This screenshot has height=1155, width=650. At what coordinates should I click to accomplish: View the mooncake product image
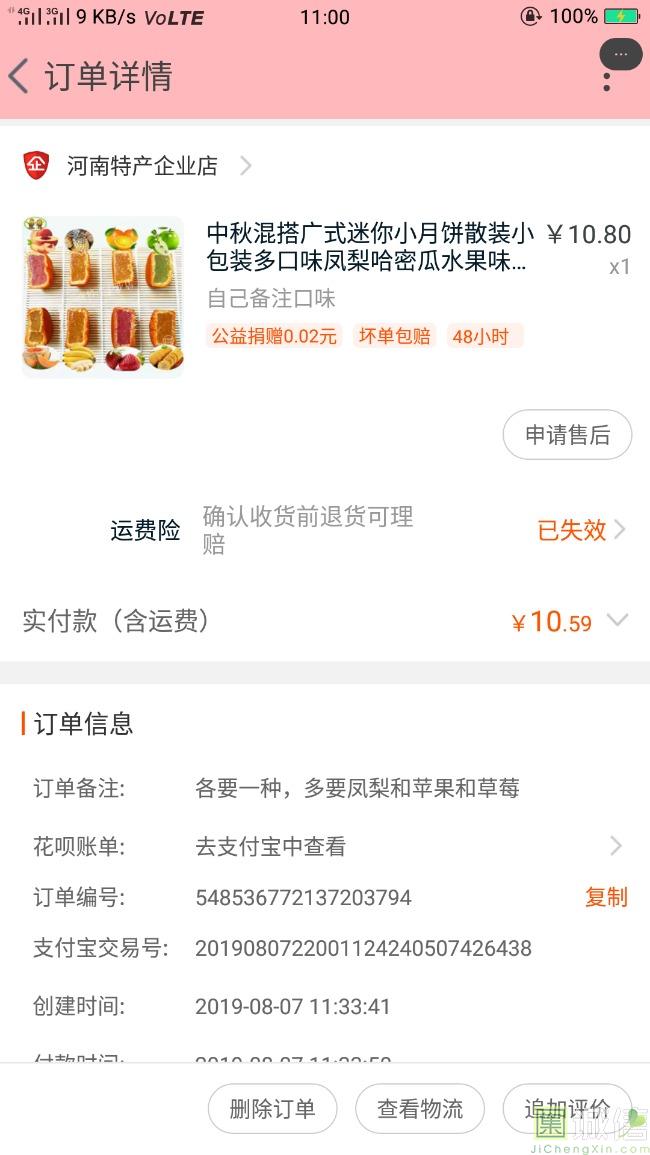pyautogui.click(x=103, y=296)
